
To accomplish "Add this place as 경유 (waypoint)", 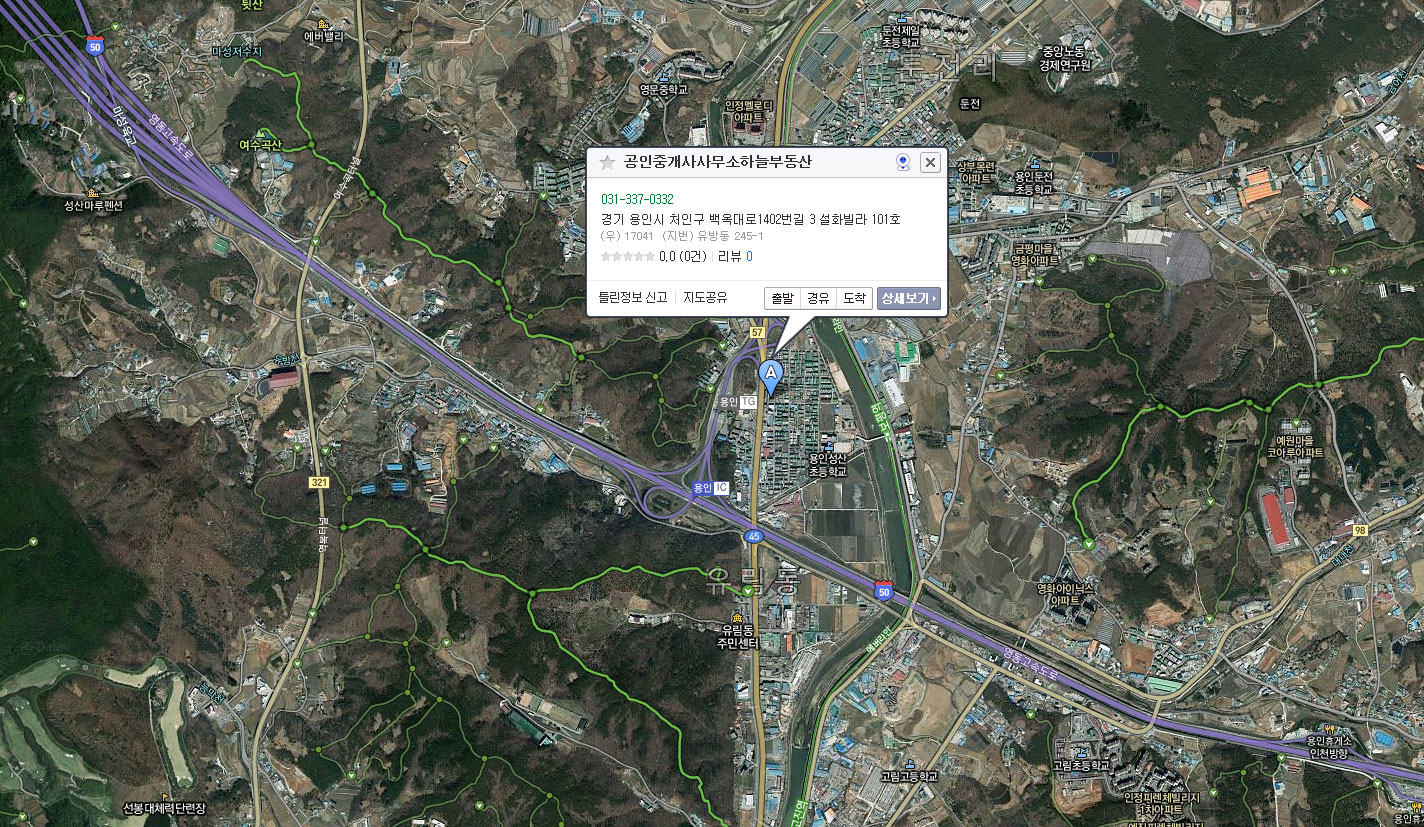I will pyautogui.click(x=818, y=298).
